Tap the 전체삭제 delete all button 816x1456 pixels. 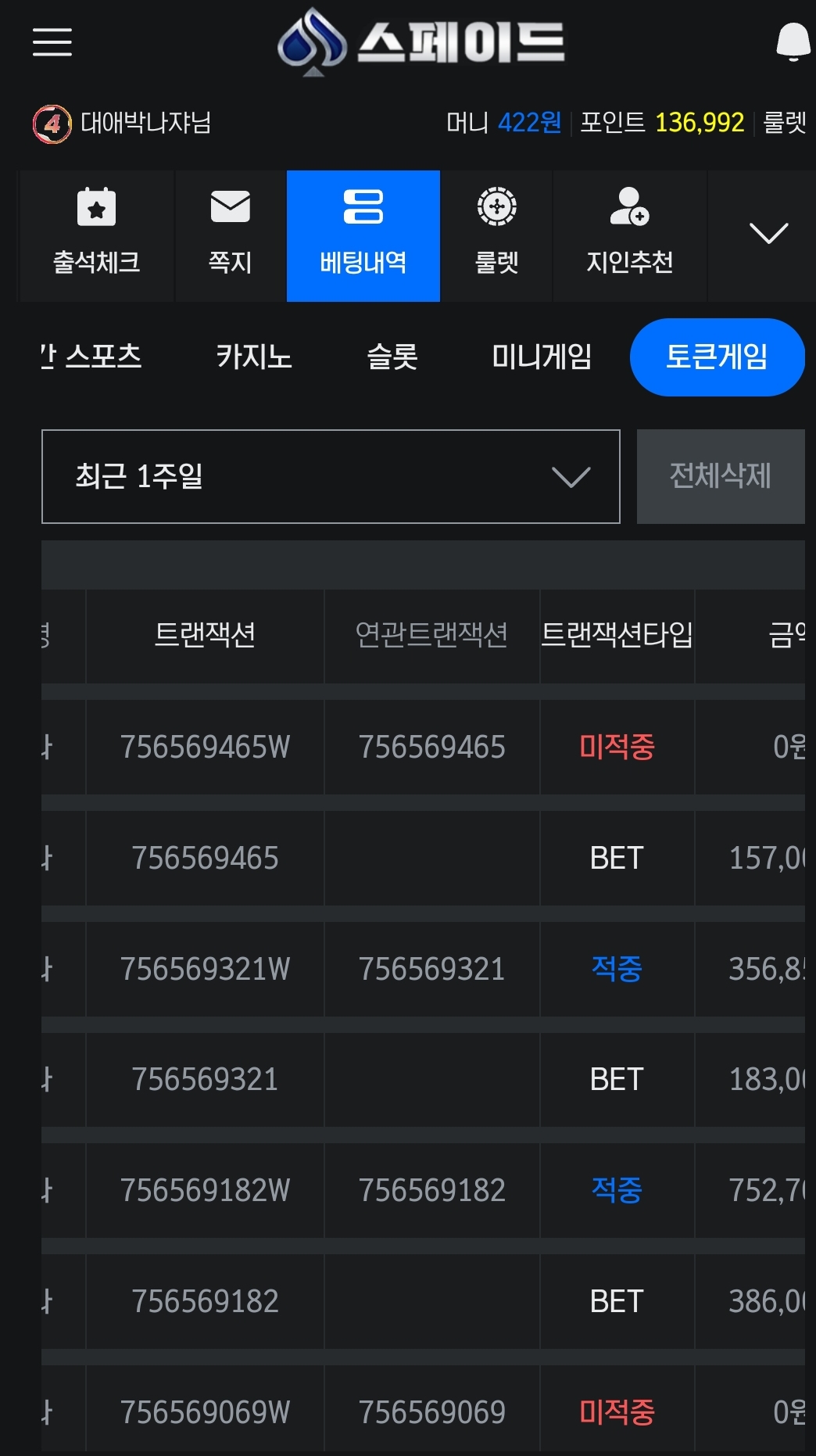click(721, 476)
